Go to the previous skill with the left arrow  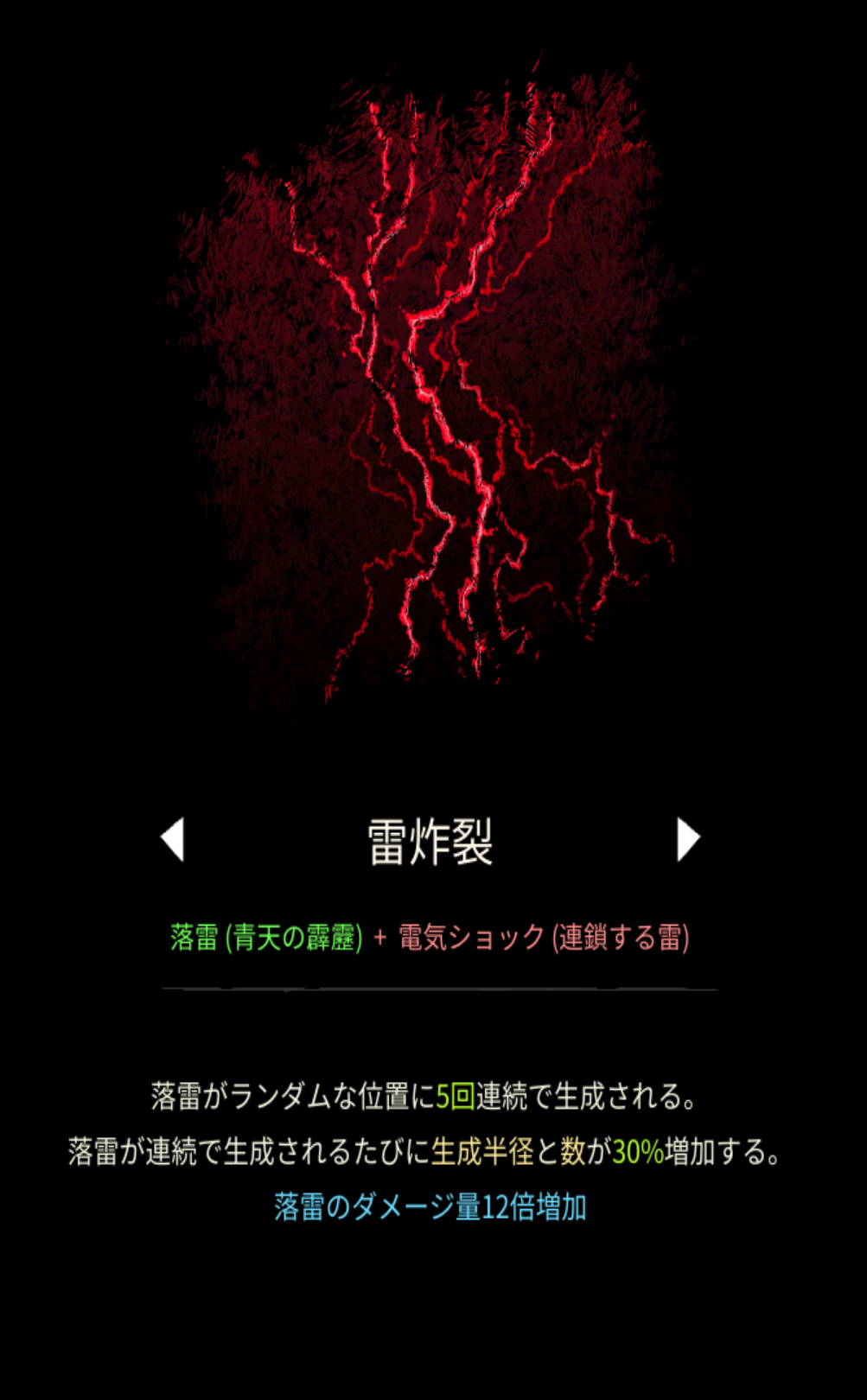[x=174, y=839]
